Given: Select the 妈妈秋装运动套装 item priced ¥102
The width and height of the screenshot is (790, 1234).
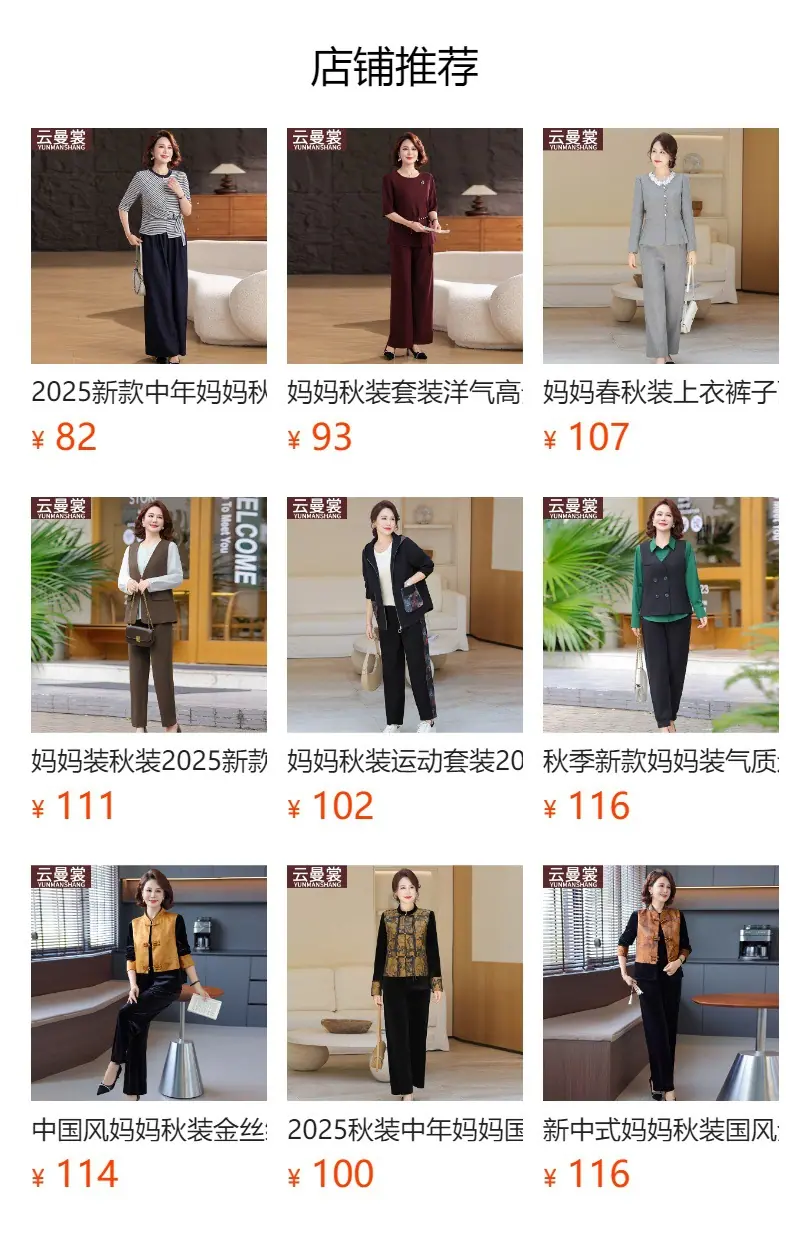Looking at the screenshot, I should [x=405, y=661].
